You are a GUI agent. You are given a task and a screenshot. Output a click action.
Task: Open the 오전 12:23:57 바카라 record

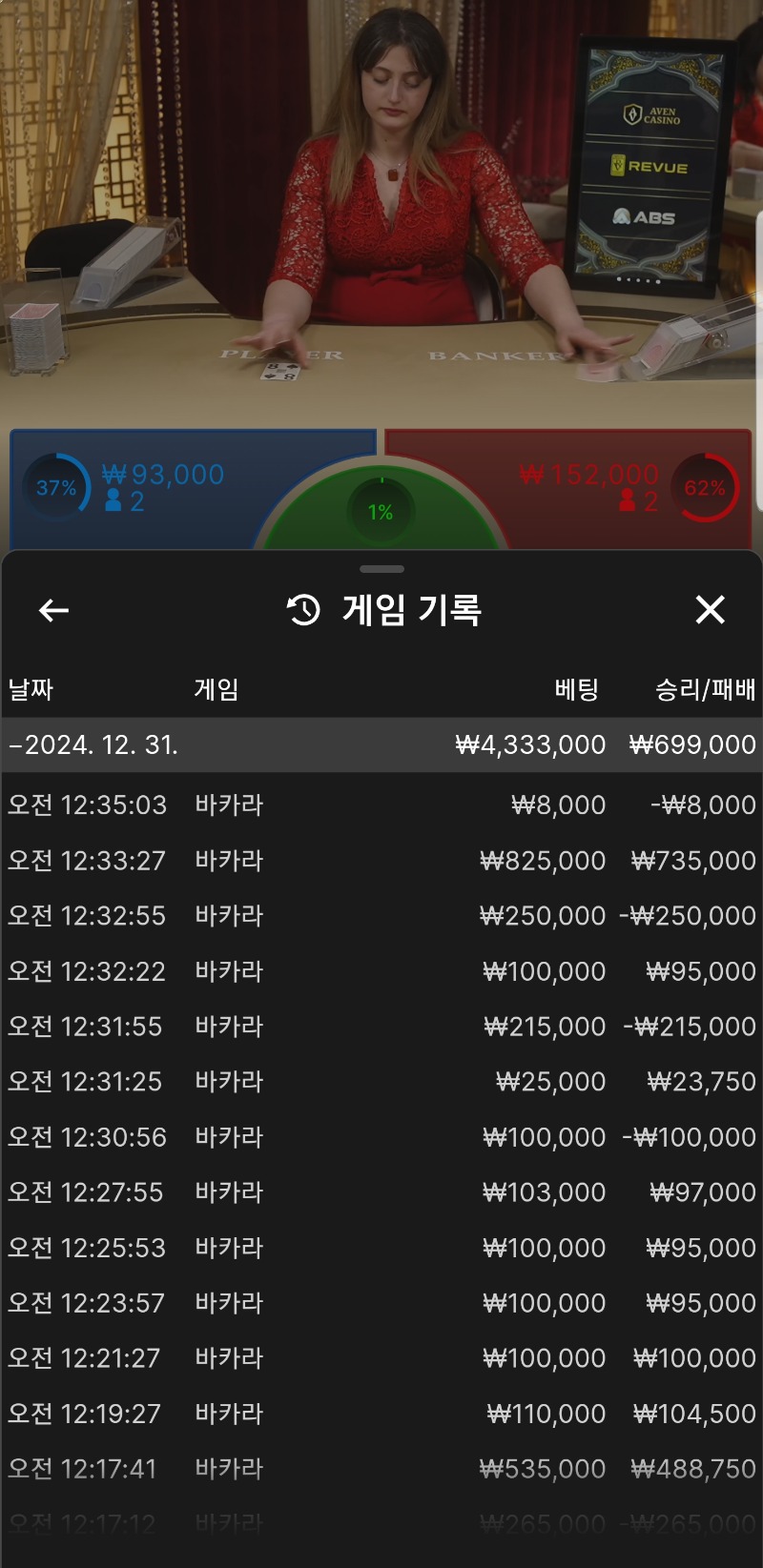pyautogui.click(x=381, y=1302)
